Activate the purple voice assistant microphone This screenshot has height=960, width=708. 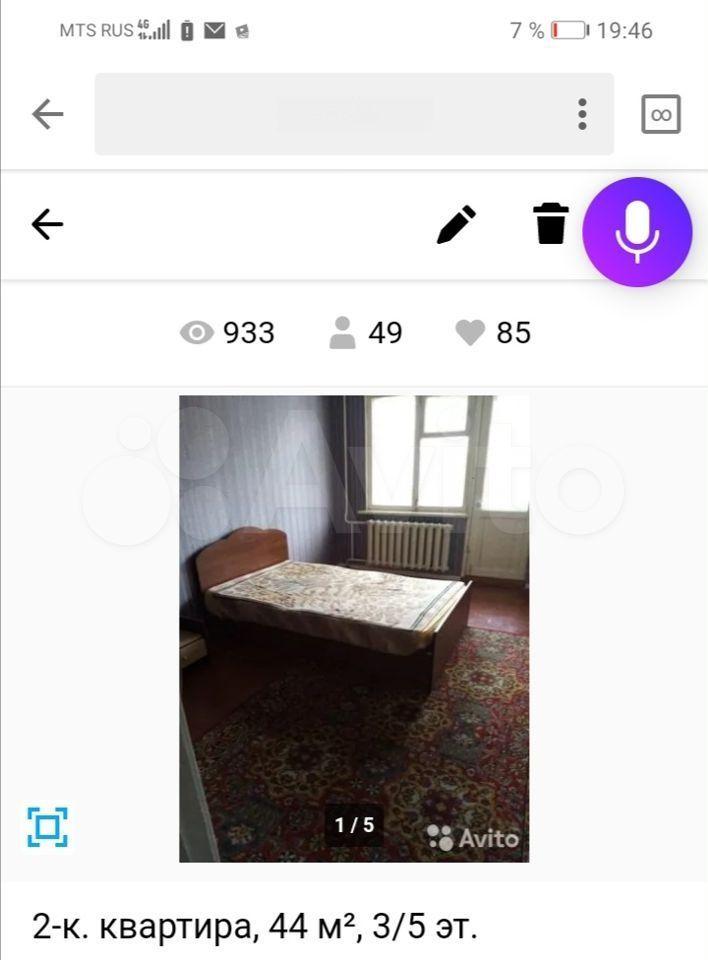click(637, 232)
